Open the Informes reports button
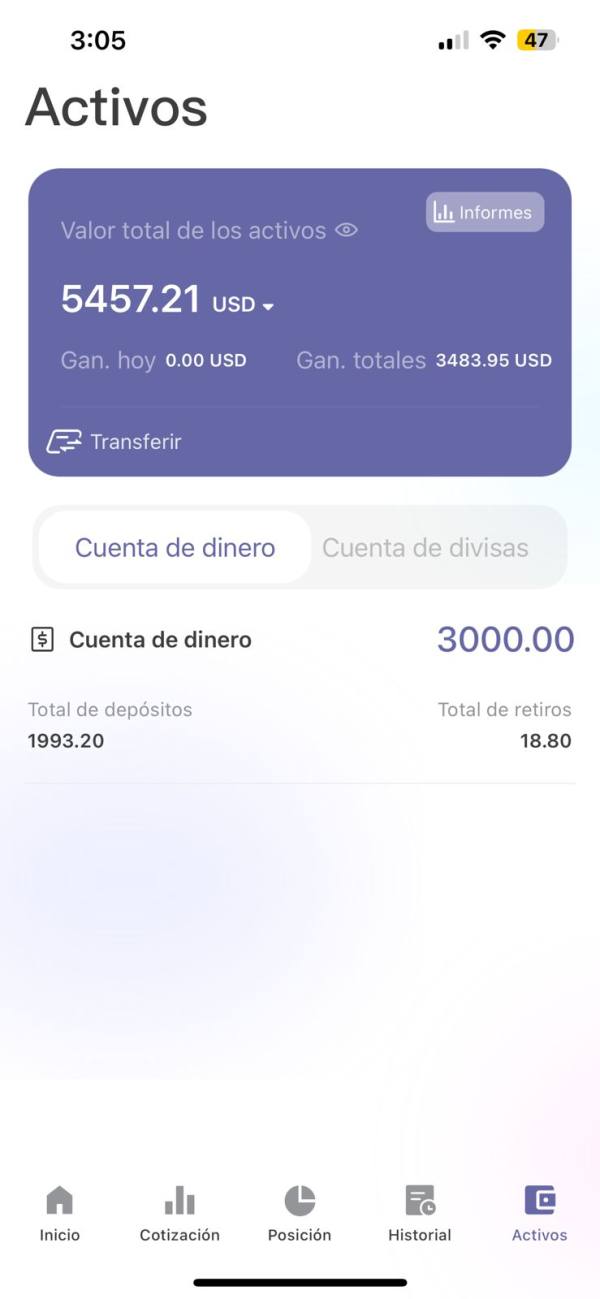Image resolution: width=600 pixels, height=1299 pixels. click(485, 212)
